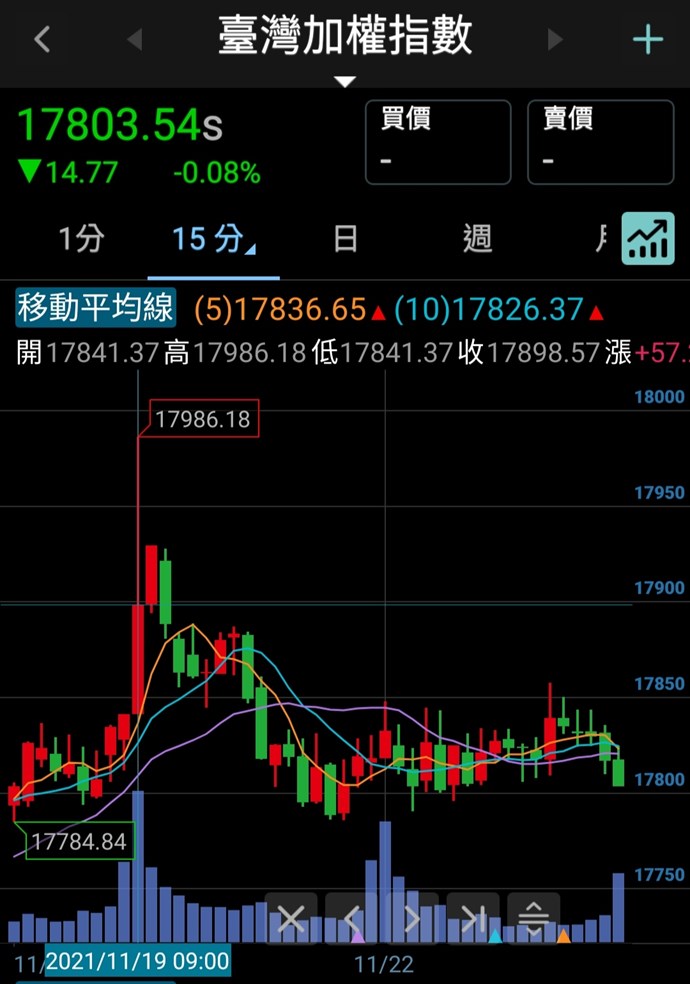Expand the 臺灣加權指數 title dropdown
The width and height of the screenshot is (690, 984).
(345, 80)
